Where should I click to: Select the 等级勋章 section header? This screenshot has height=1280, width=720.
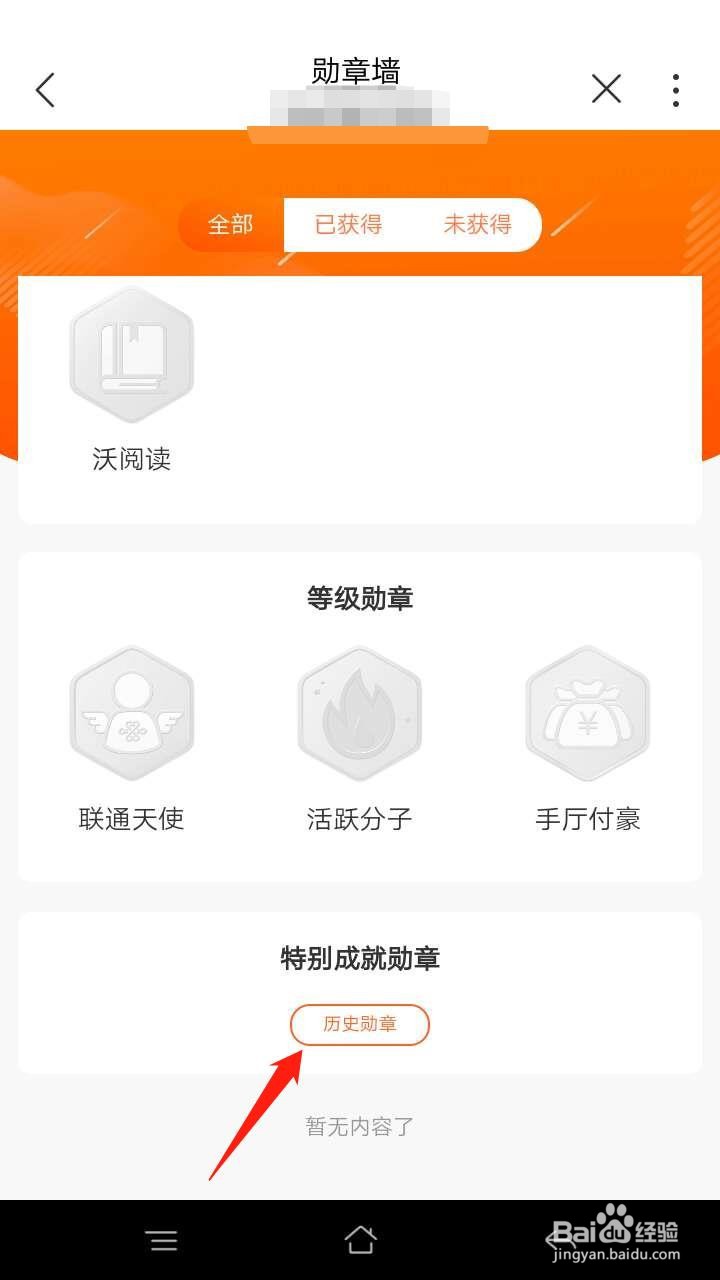(x=359, y=597)
